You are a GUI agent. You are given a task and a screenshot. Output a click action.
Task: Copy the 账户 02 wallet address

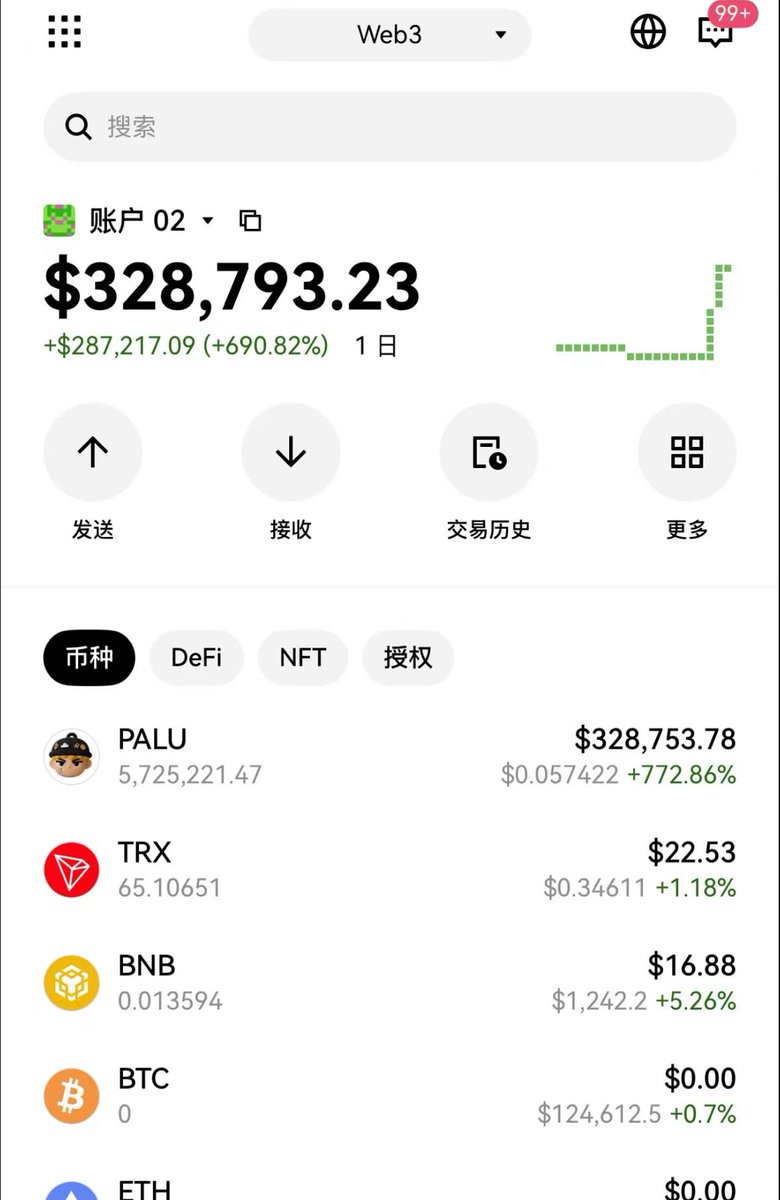pos(250,220)
